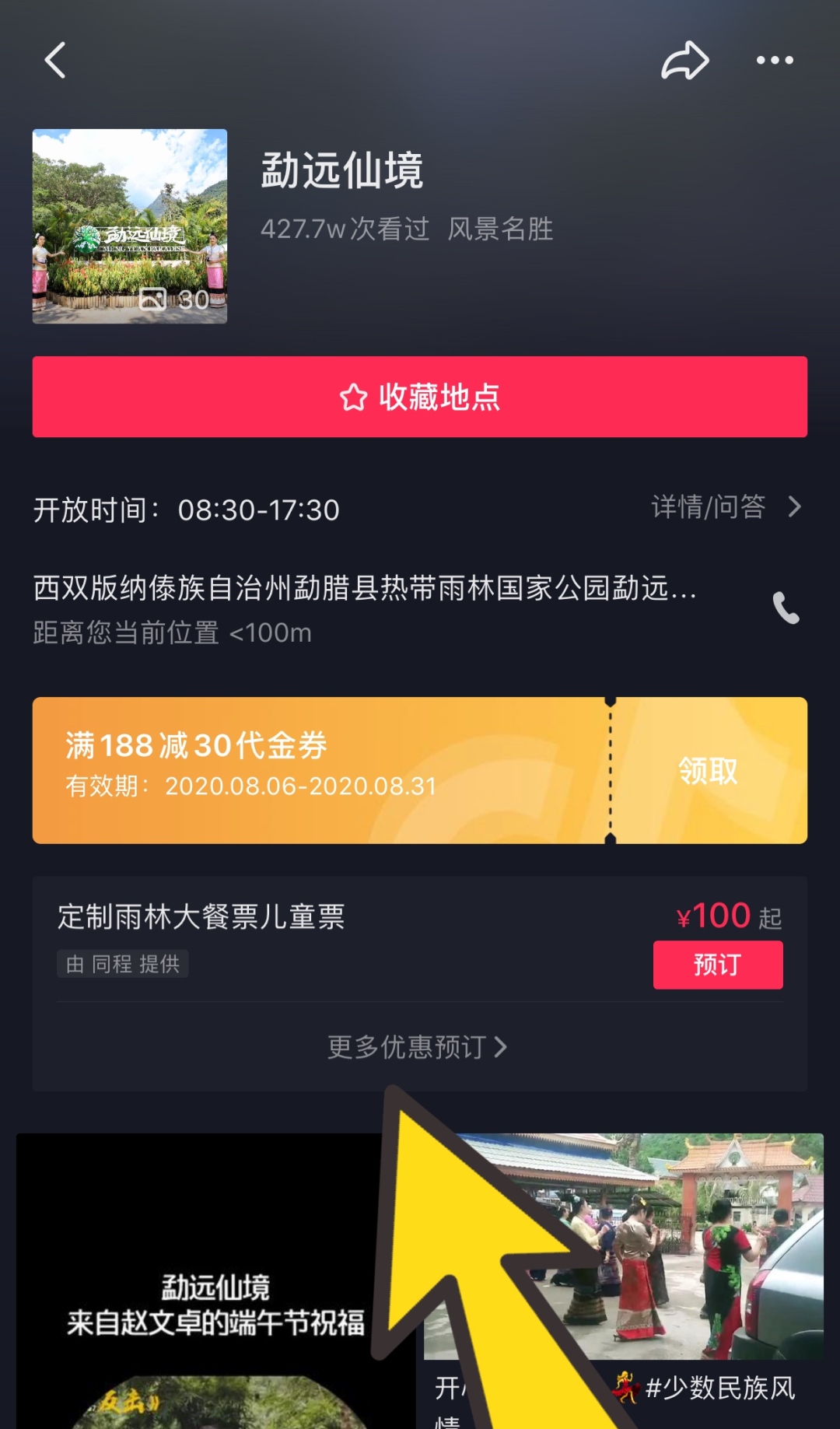The image size is (840, 1429).
Task: Click 风景名胜 category label
Action: pyautogui.click(x=502, y=229)
